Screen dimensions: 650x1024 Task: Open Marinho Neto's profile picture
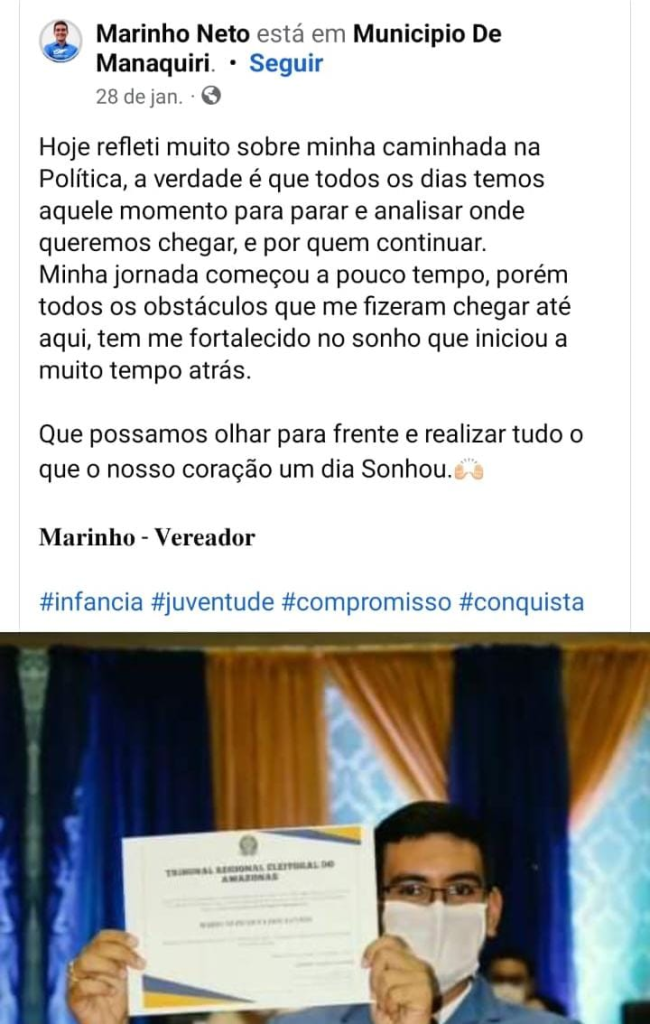point(61,41)
